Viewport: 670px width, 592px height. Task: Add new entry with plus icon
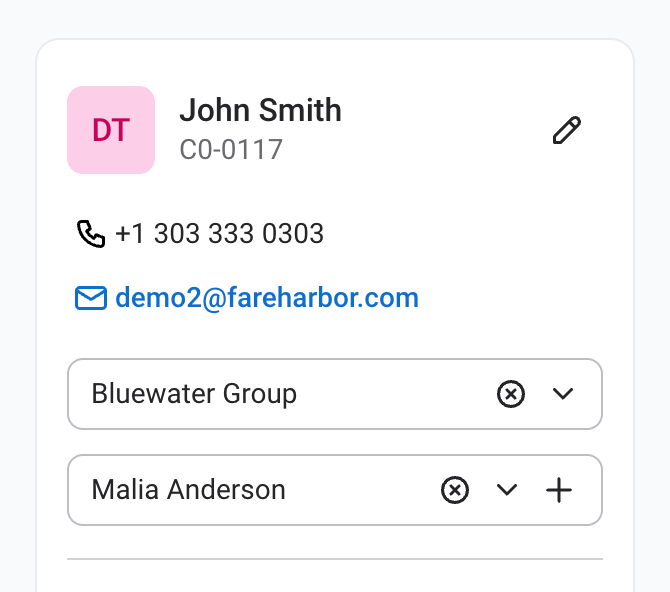point(559,490)
